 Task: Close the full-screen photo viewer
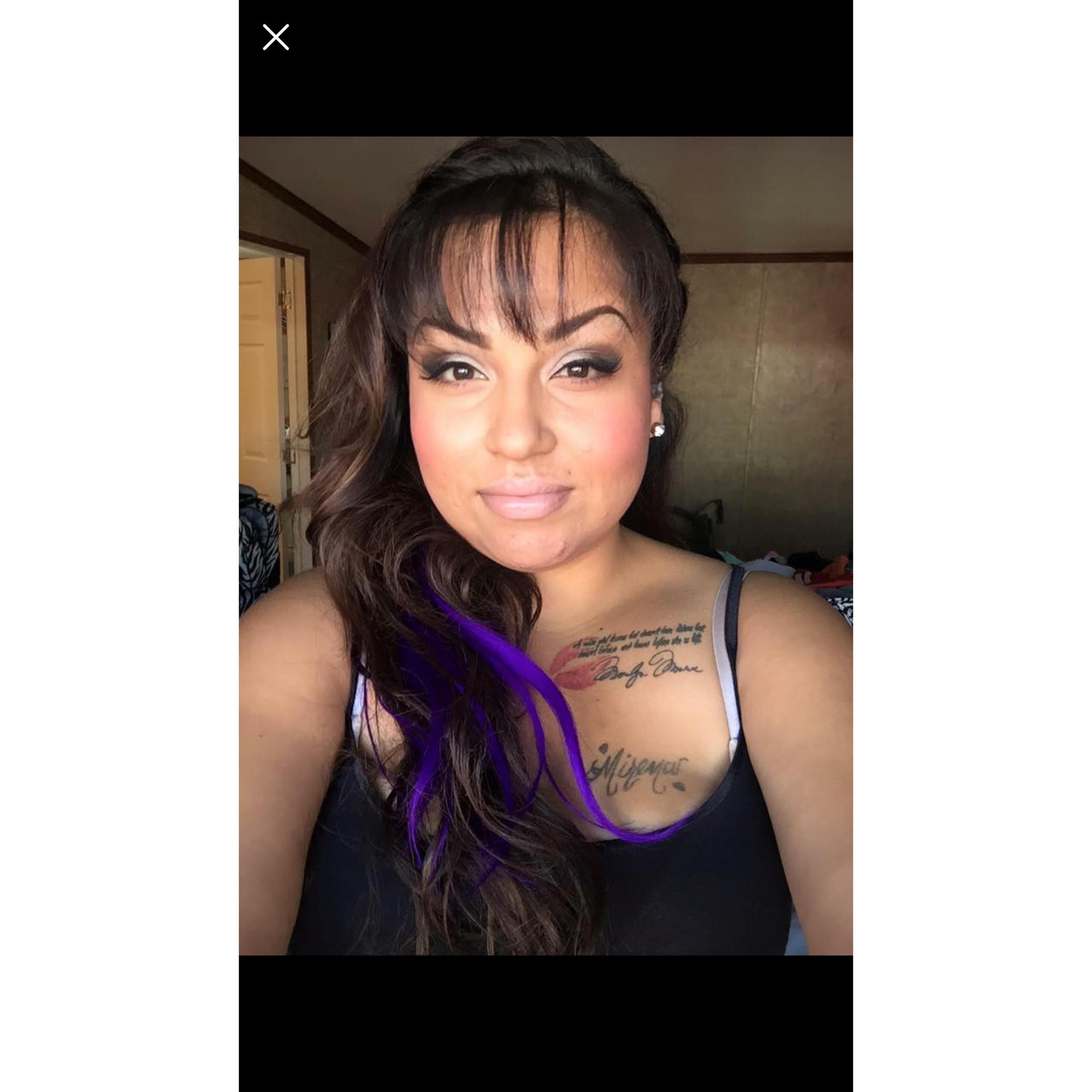click(276, 37)
